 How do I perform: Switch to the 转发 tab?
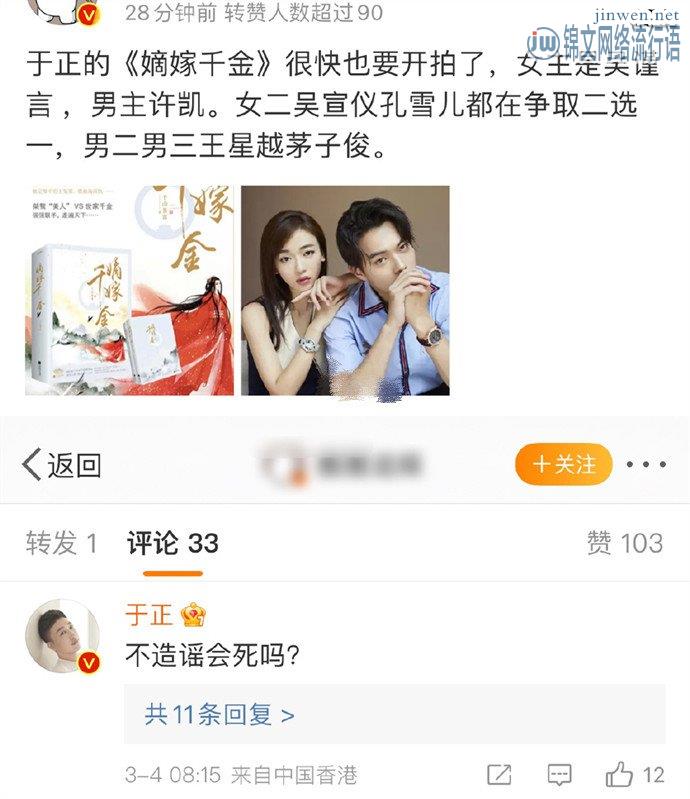point(61,543)
